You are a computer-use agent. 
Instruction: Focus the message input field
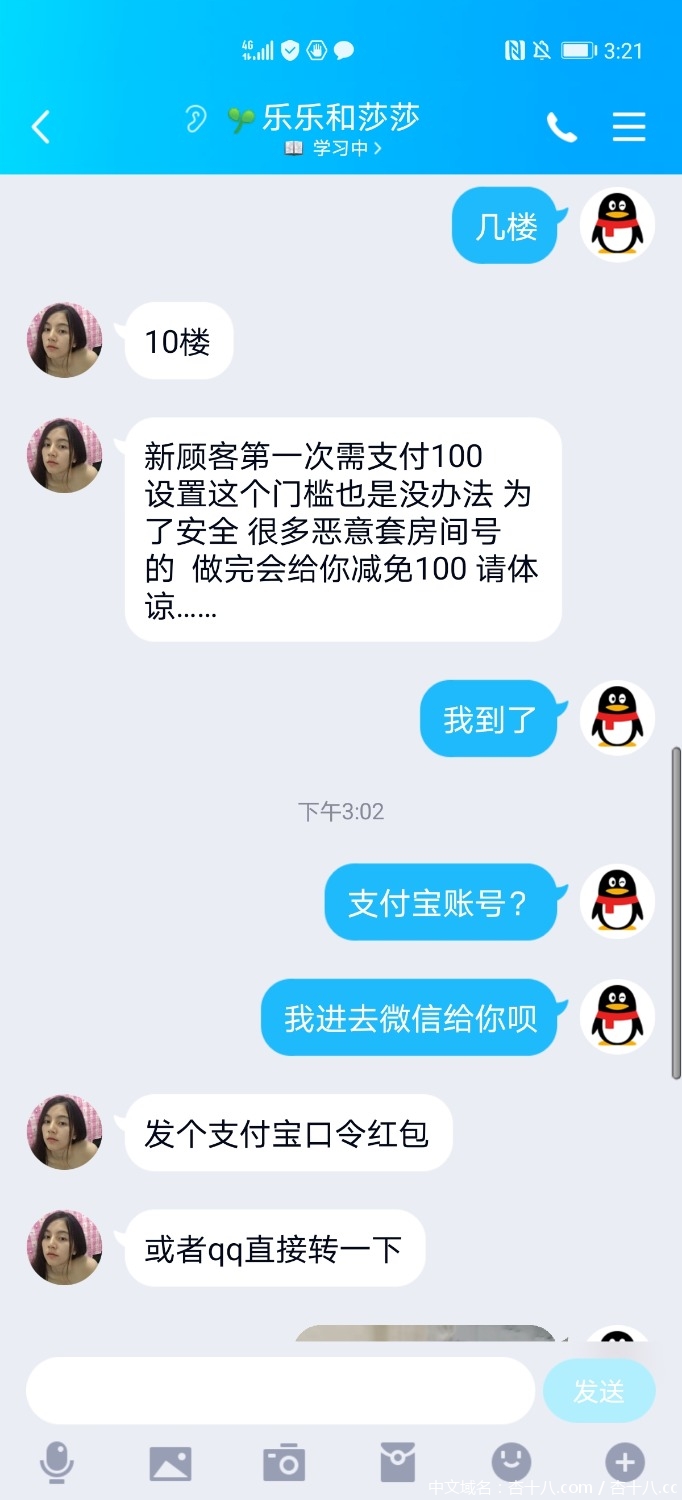point(280,1390)
